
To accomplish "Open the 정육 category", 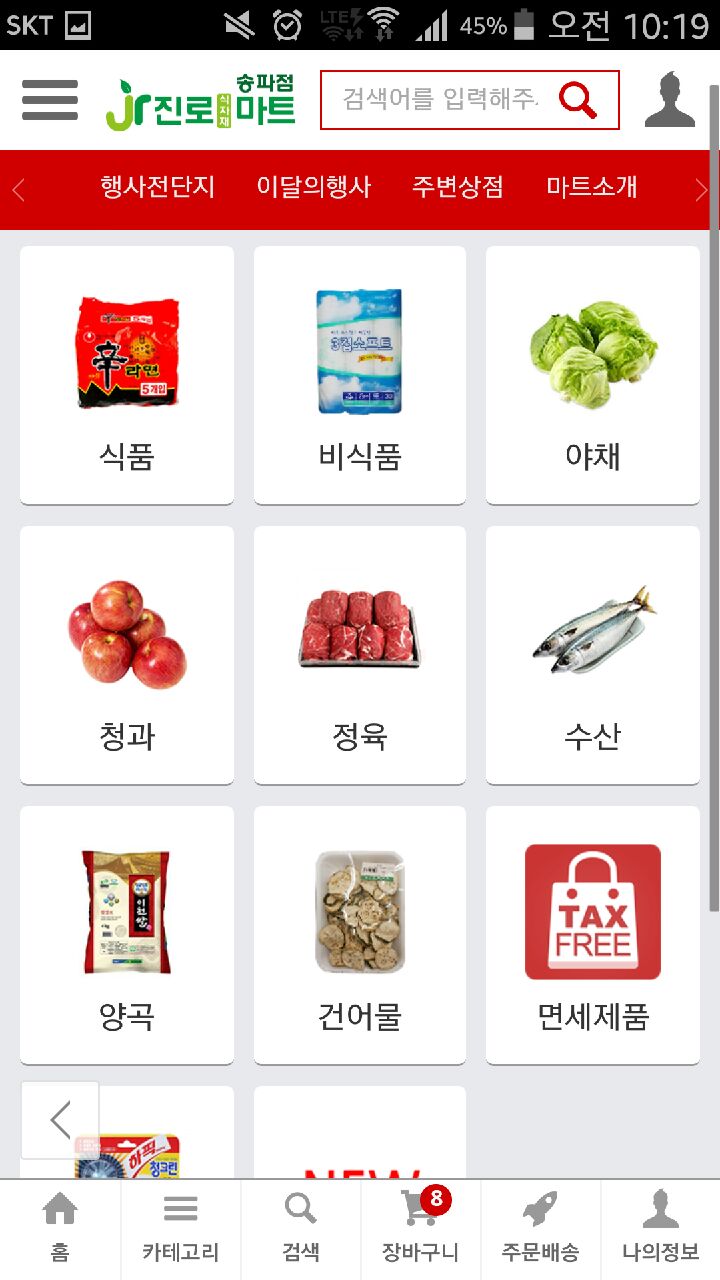I will tap(360, 655).
